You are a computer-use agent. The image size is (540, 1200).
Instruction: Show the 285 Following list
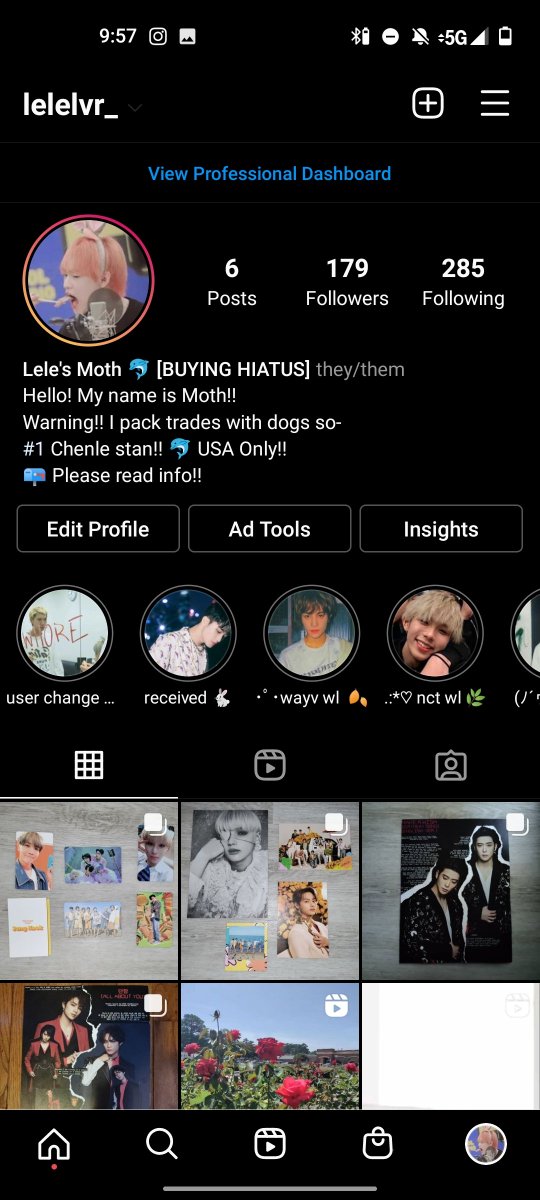(x=463, y=282)
